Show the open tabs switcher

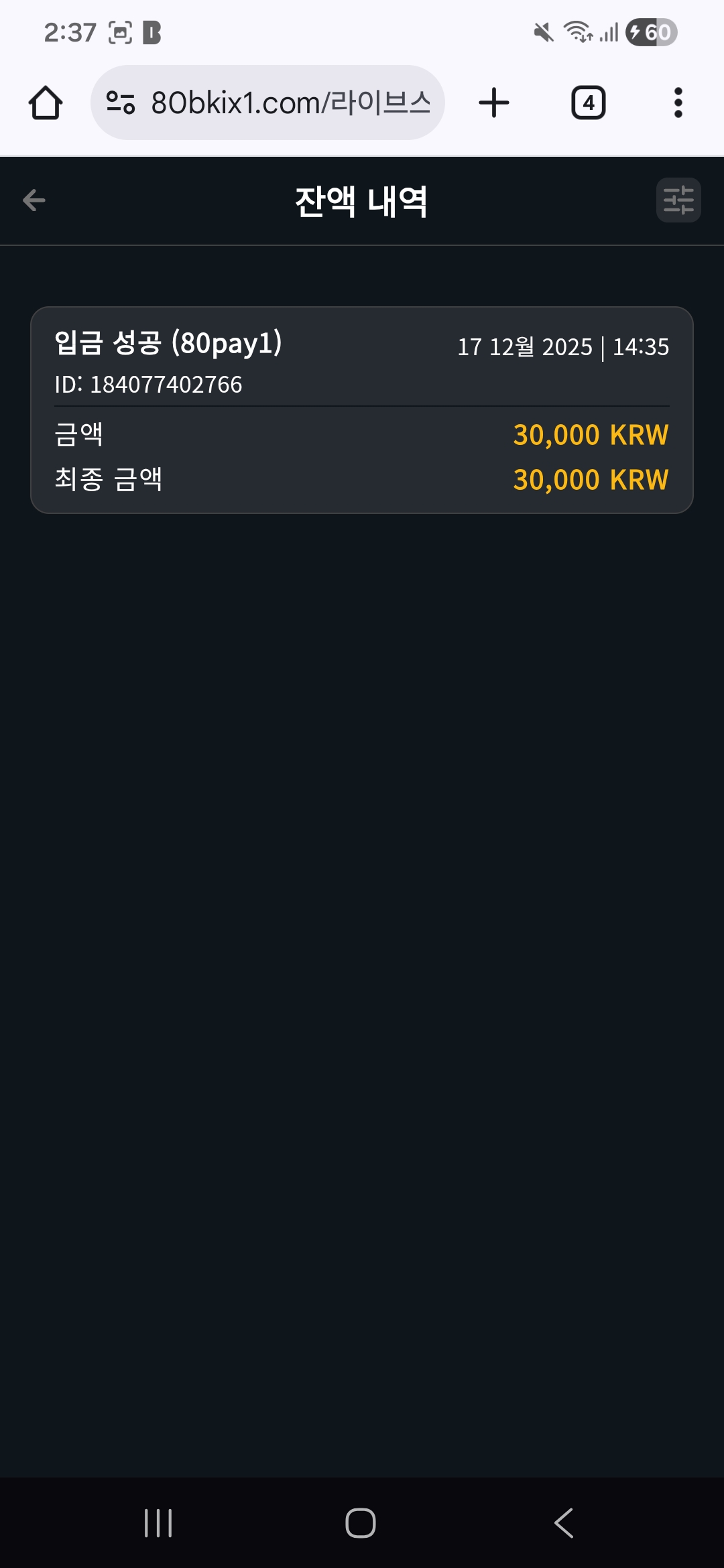(x=588, y=103)
